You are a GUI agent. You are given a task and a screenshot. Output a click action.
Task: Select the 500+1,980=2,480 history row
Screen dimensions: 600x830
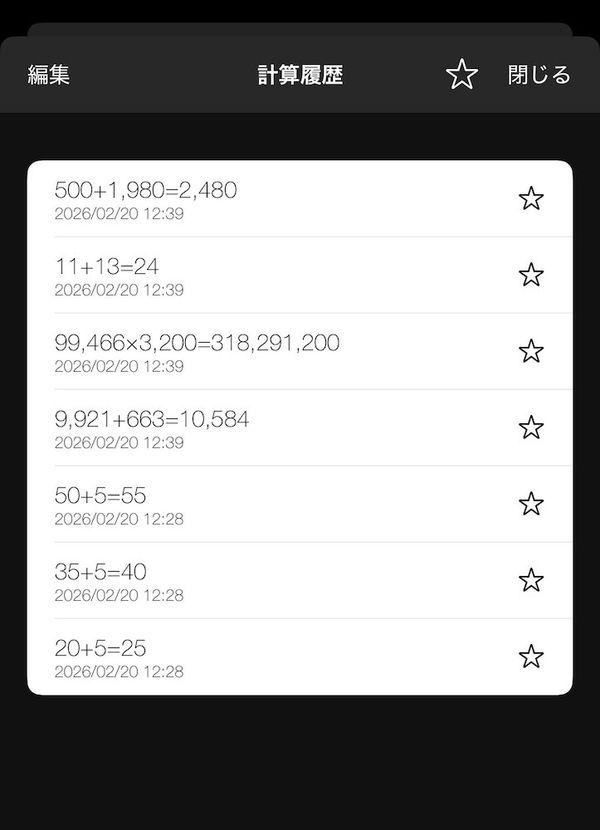(300, 199)
